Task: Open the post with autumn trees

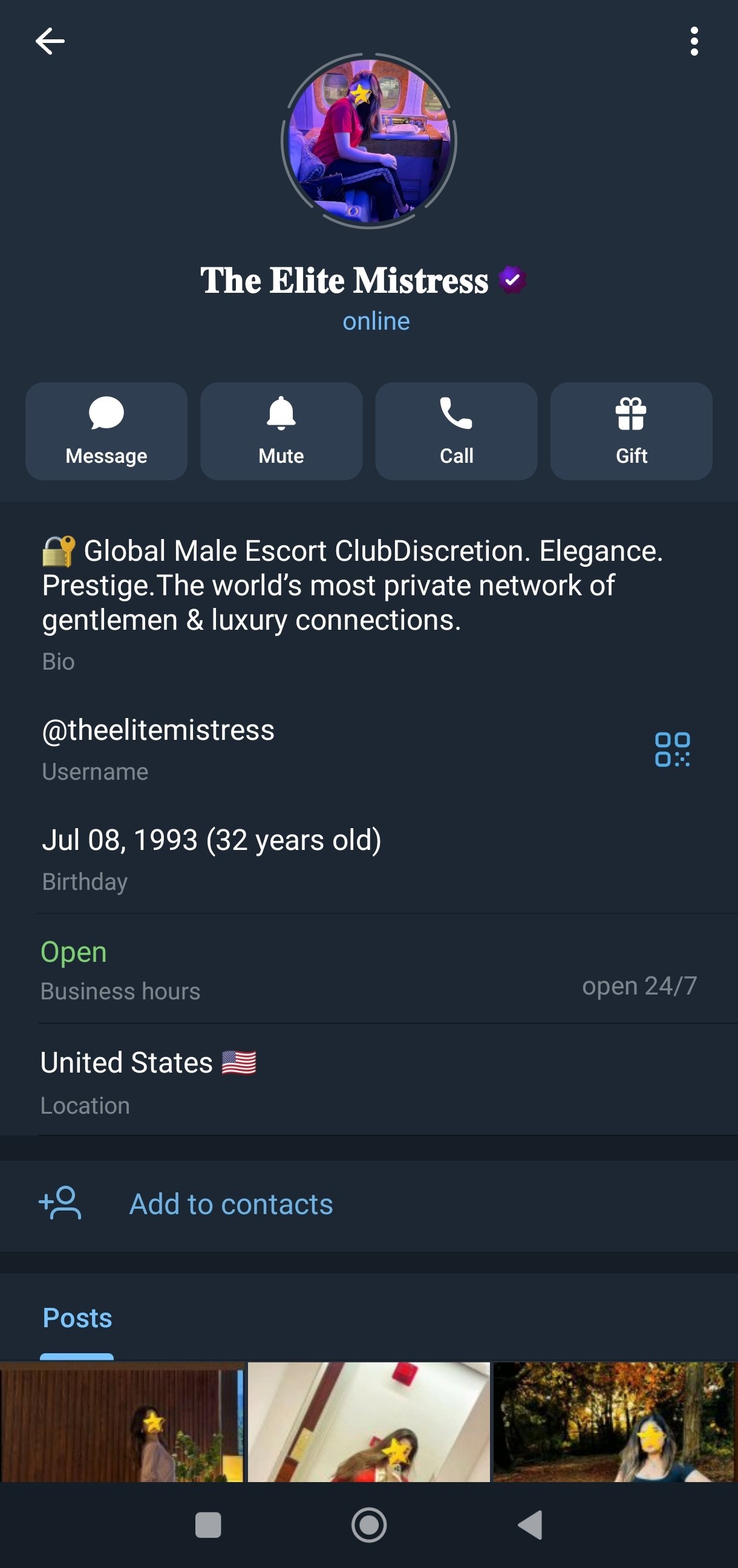Action: [614, 1422]
